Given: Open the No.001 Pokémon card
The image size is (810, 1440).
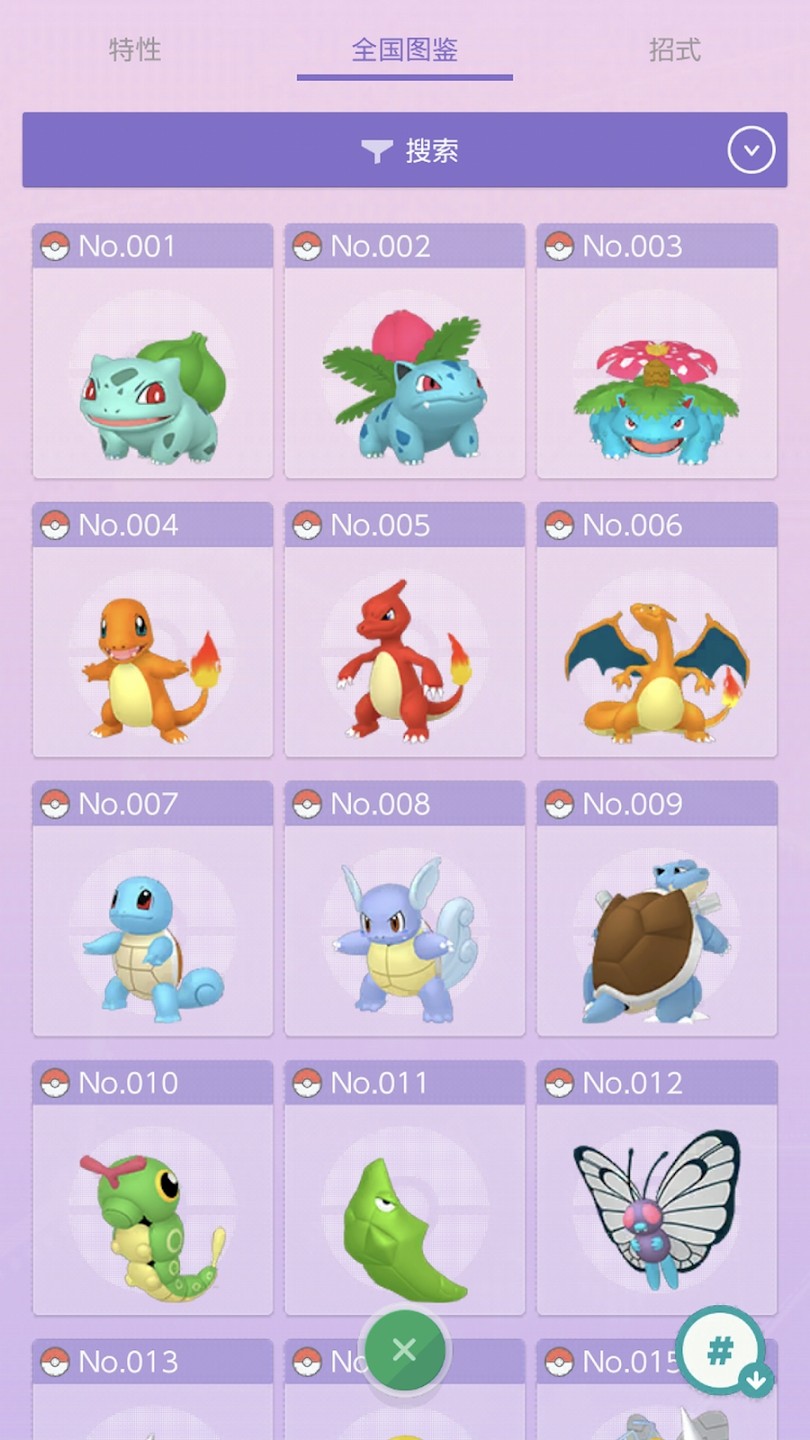Looking at the screenshot, I should pyautogui.click(x=153, y=372).
